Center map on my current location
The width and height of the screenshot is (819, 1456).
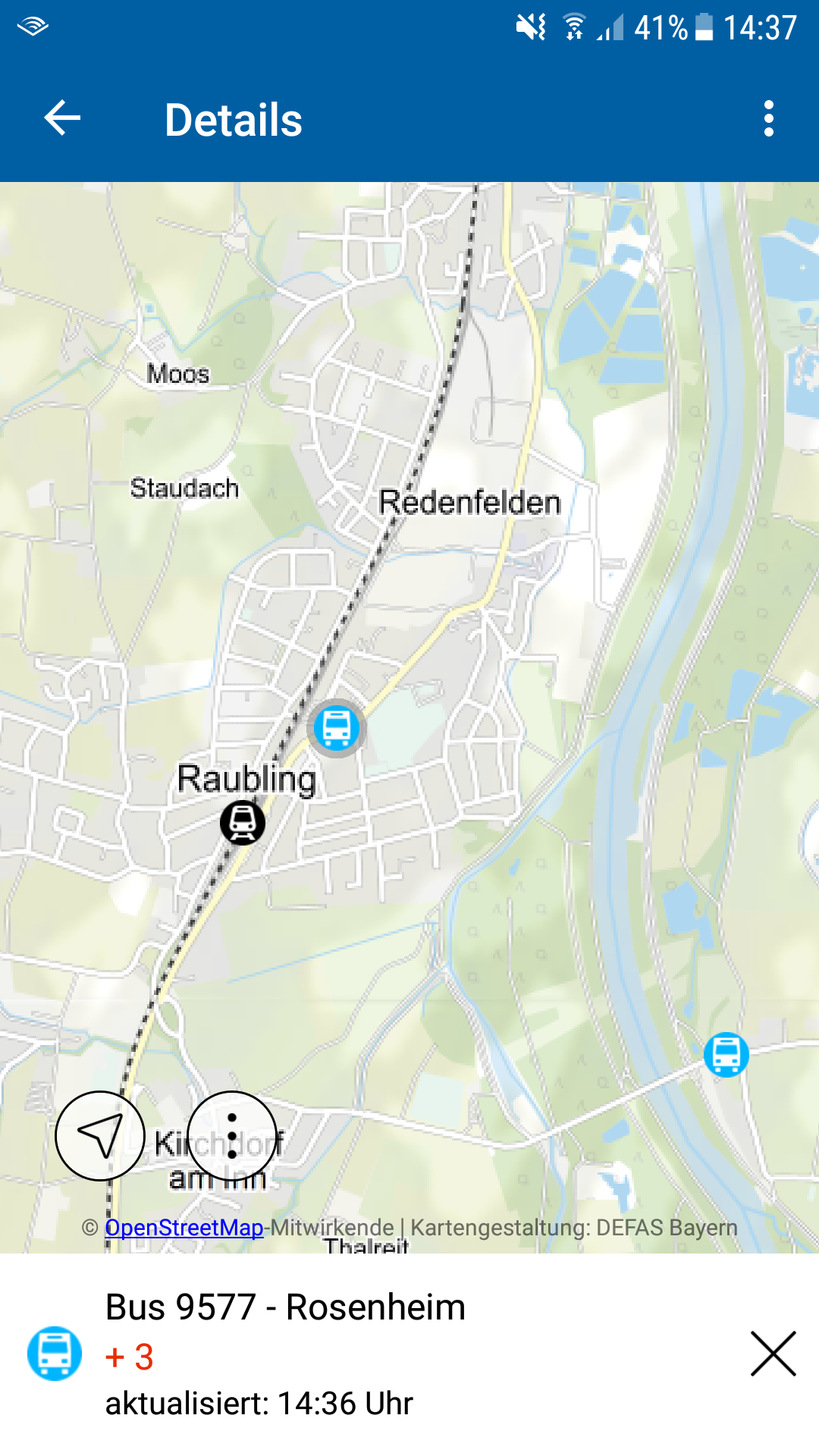pyautogui.click(x=100, y=1135)
